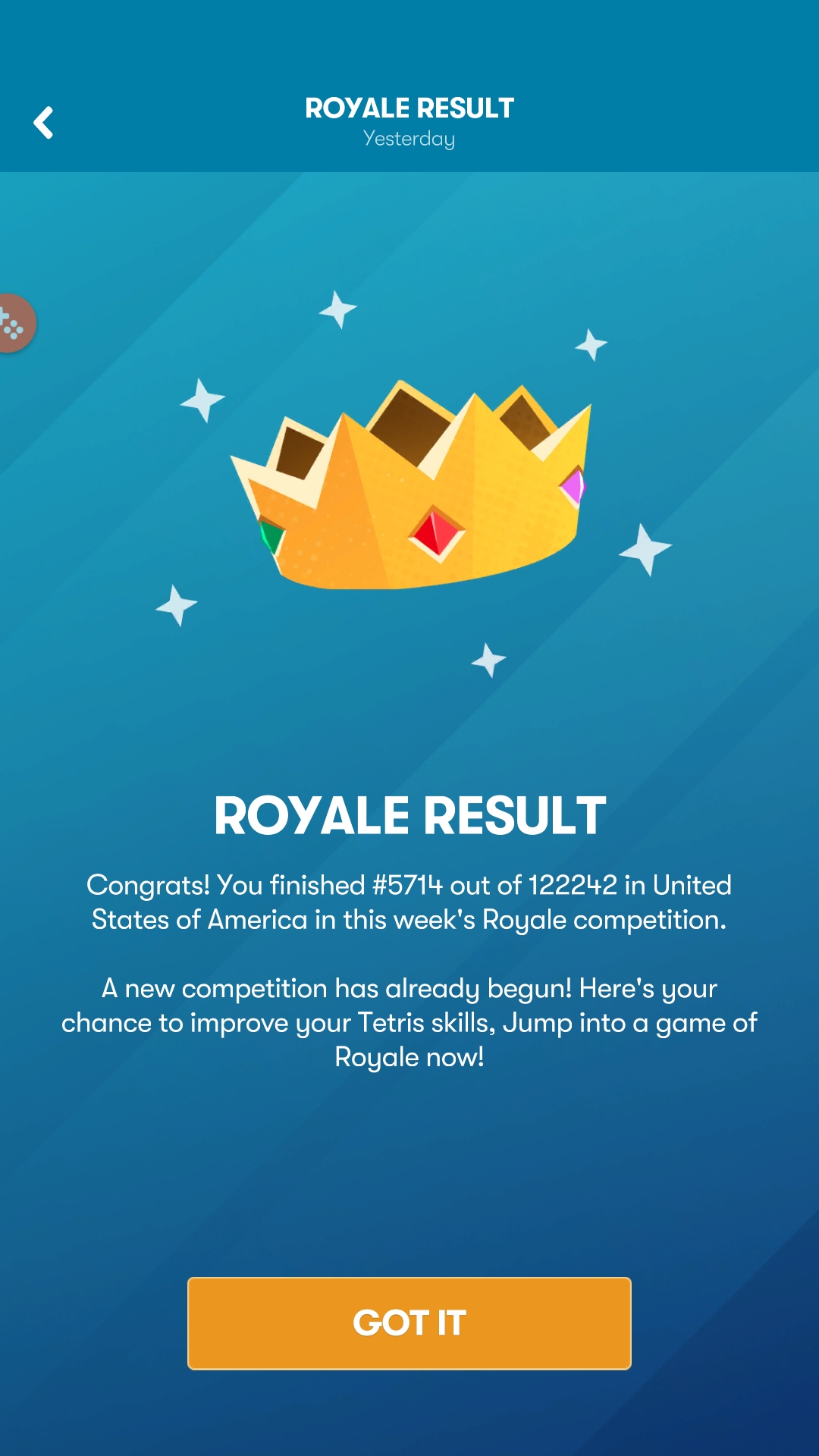Tap the GOT IT button
Screen dimensions: 819x1456
click(x=409, y=1323)
